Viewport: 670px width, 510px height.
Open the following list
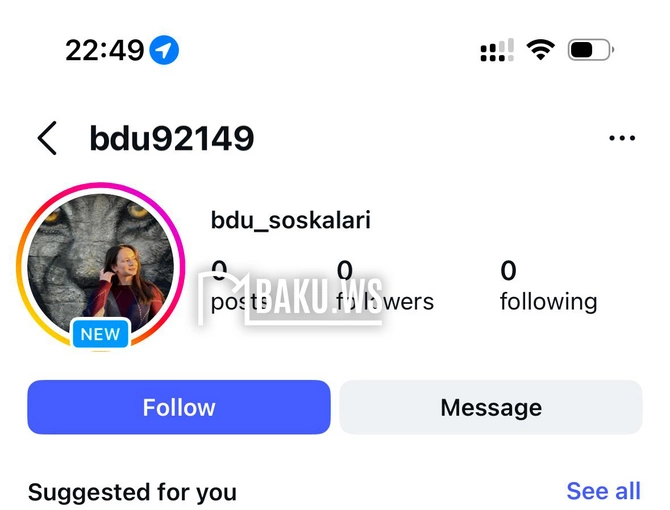[548, 286]
